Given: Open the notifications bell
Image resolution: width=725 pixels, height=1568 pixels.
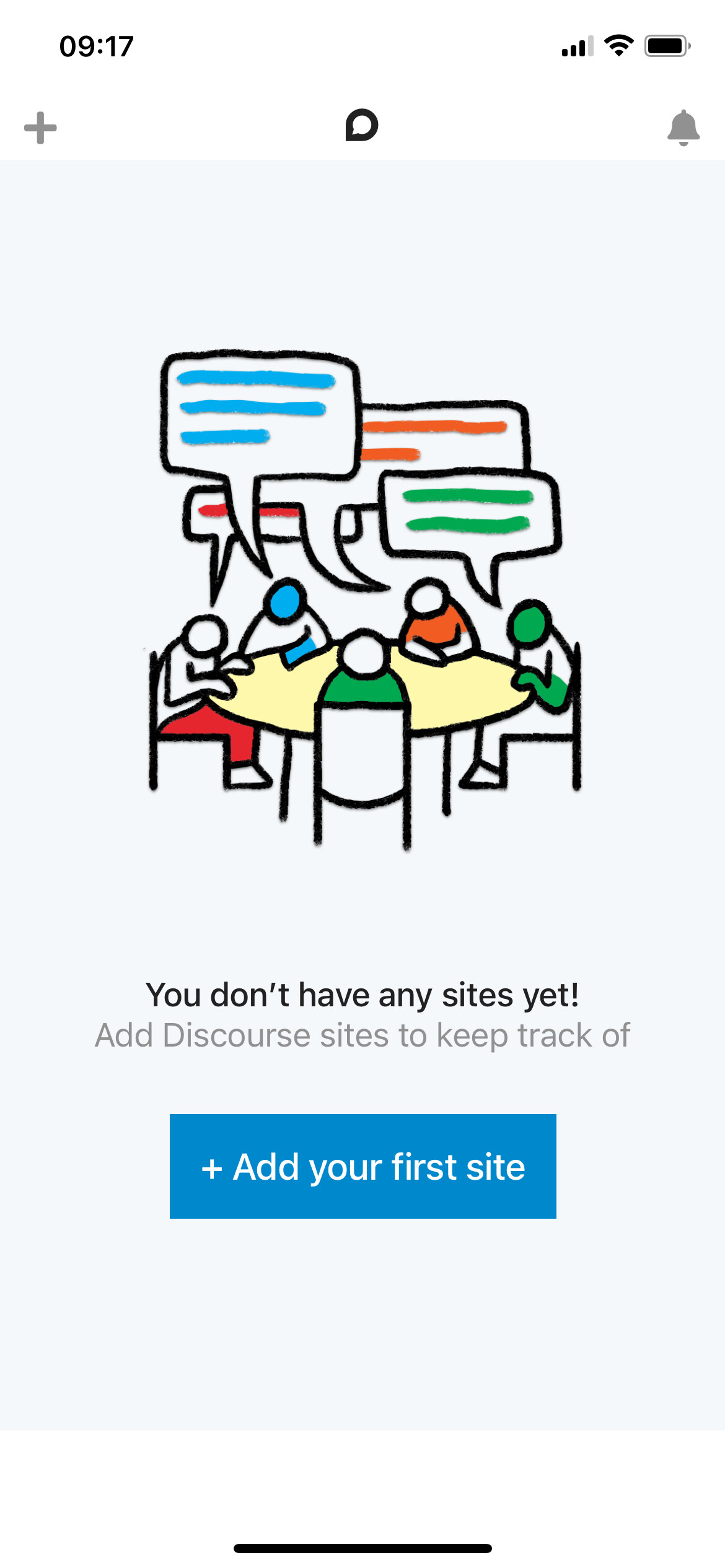Looking at the screenshot, I should 683,128.
